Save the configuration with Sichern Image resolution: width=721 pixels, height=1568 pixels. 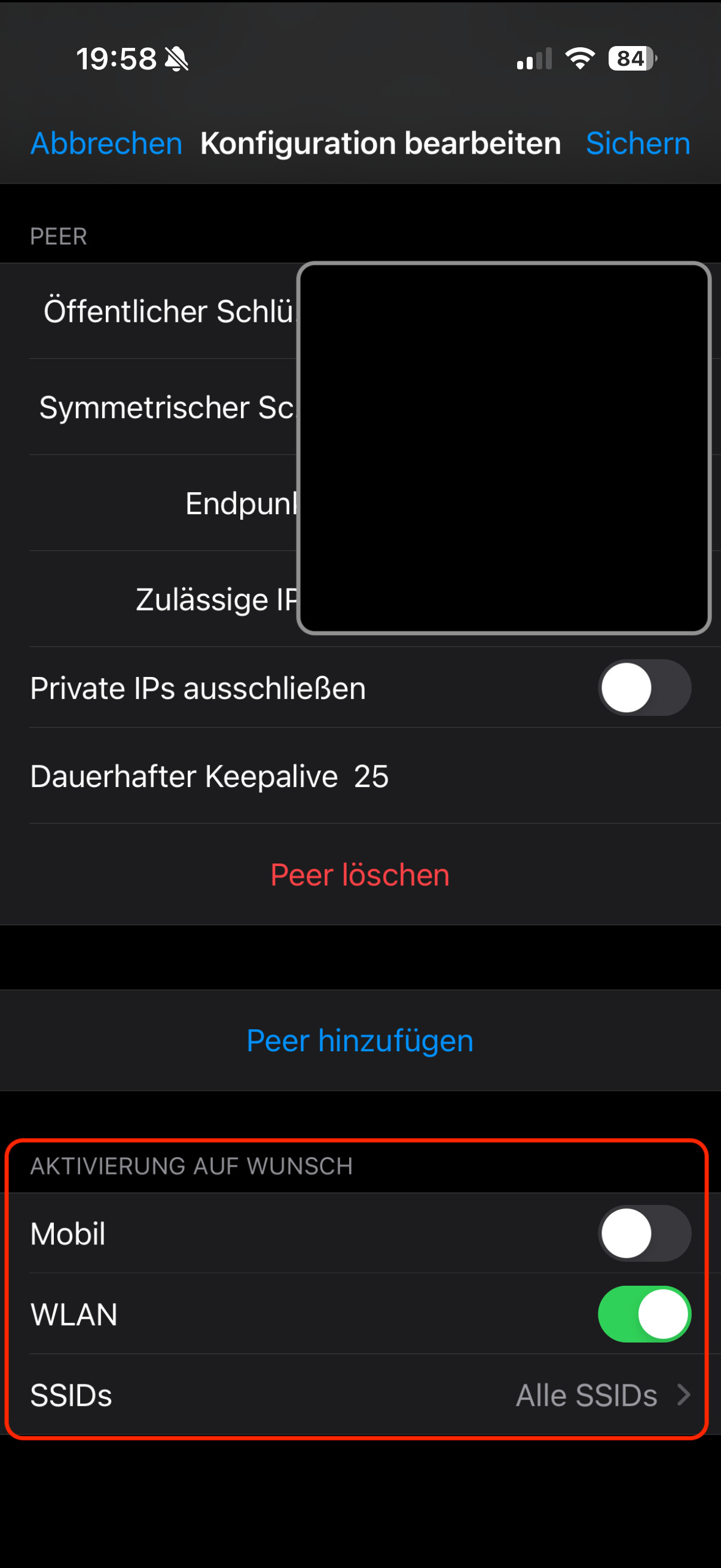(637, 144)
